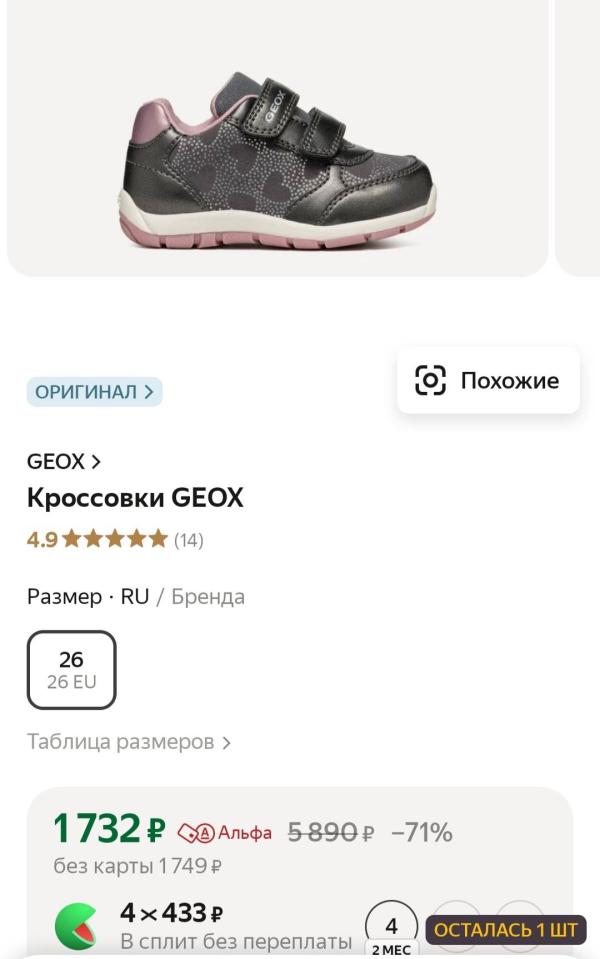Image resolution: width=600 pixels, height=959 pixels.
Task: Open the GEOX brand page link
Action: (x=64, y=461)
